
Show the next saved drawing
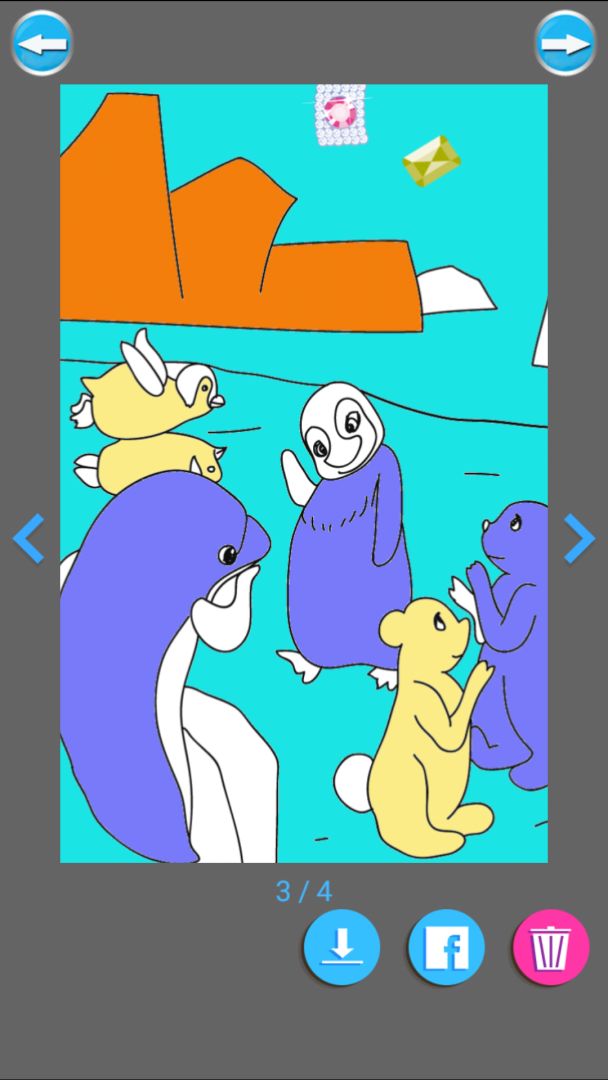click(579, 539)
